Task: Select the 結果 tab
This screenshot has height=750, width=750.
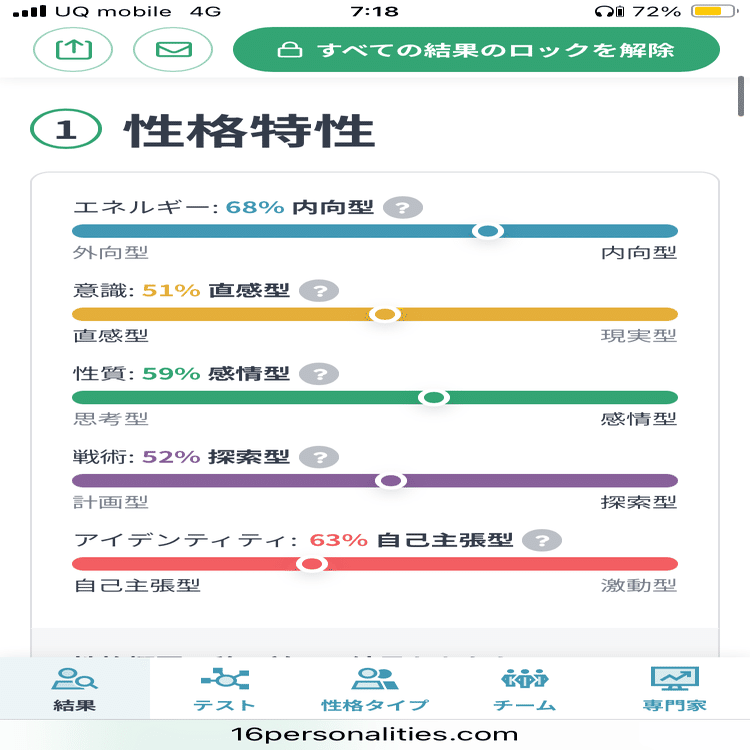Action: click(75, 689)
